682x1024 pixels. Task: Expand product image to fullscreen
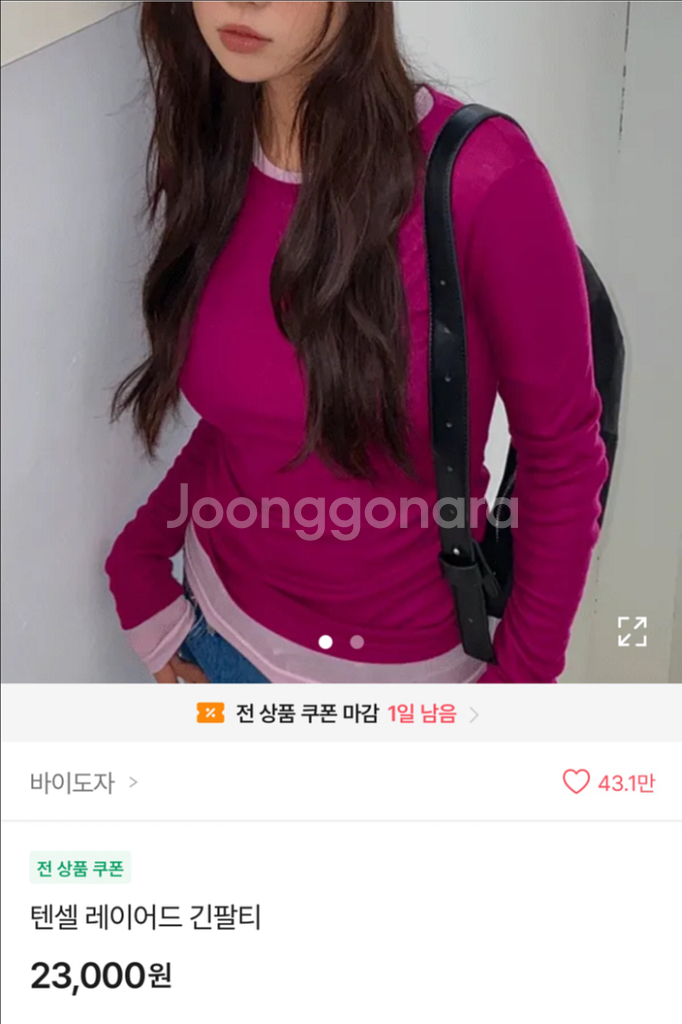point(632,631)
